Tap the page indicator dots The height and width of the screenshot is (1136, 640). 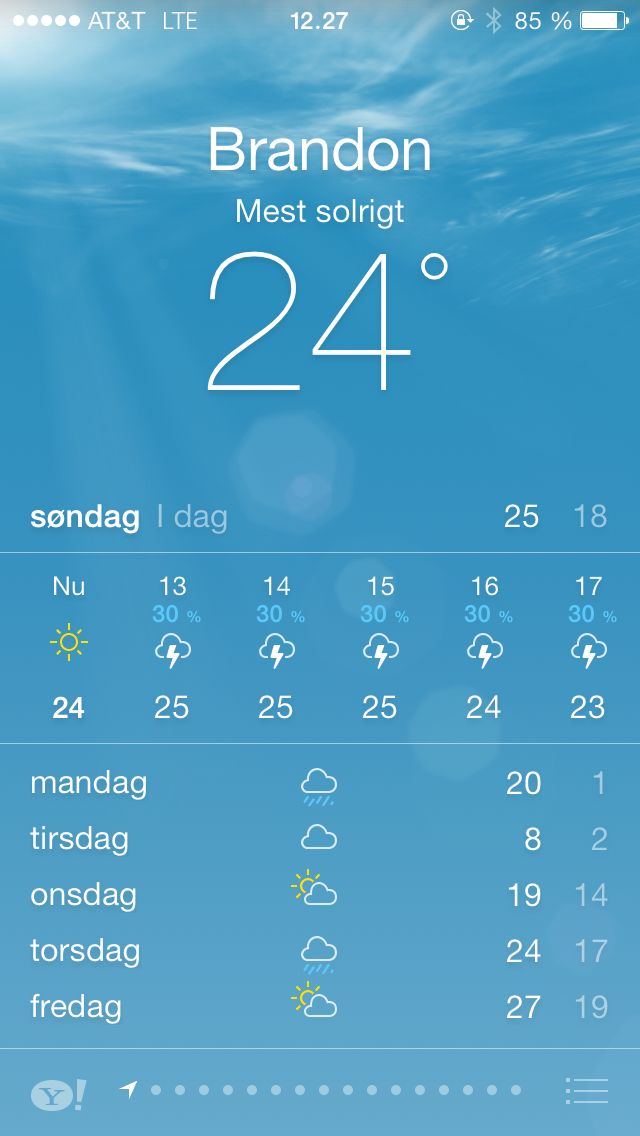[x=320, y=1090]
